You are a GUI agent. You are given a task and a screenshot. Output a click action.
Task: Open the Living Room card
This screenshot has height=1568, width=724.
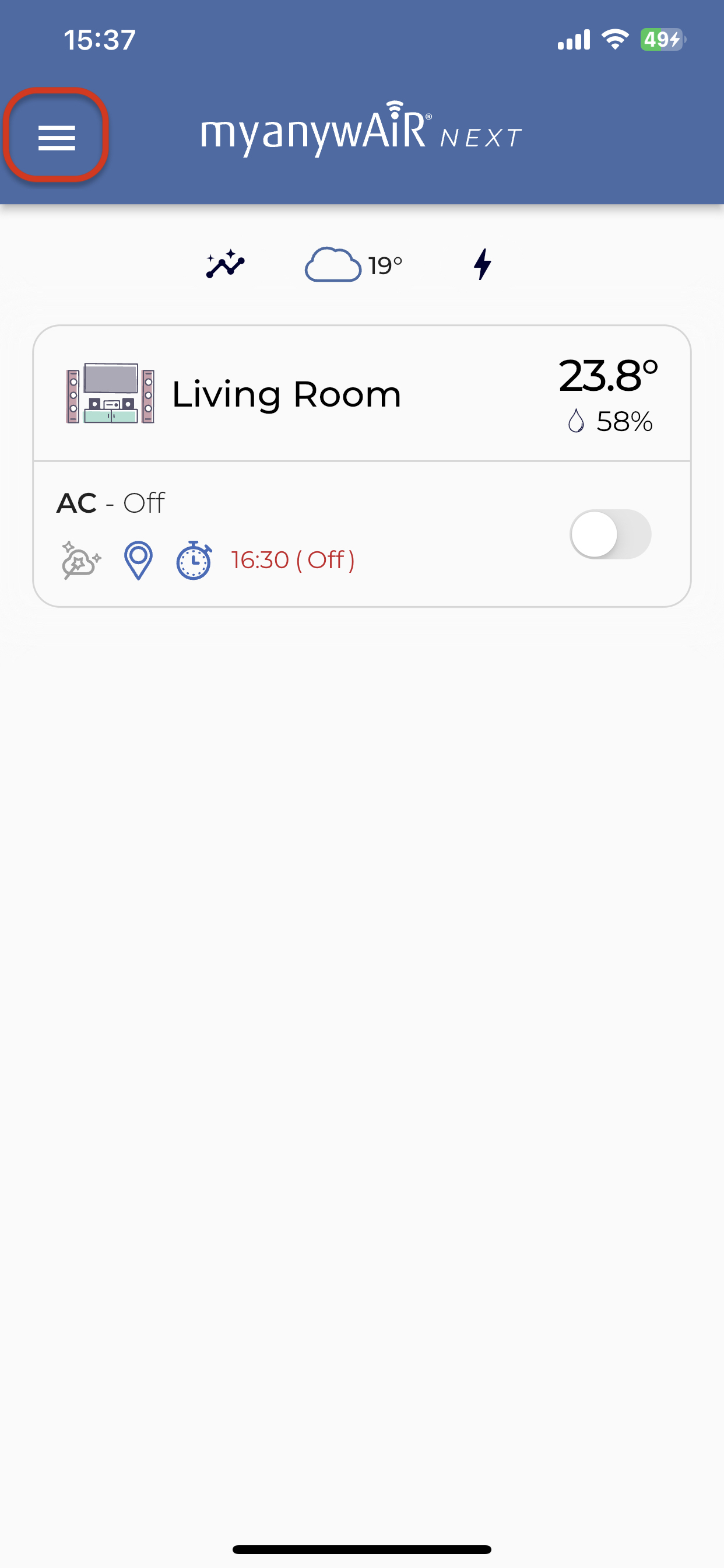click(362, 393)
